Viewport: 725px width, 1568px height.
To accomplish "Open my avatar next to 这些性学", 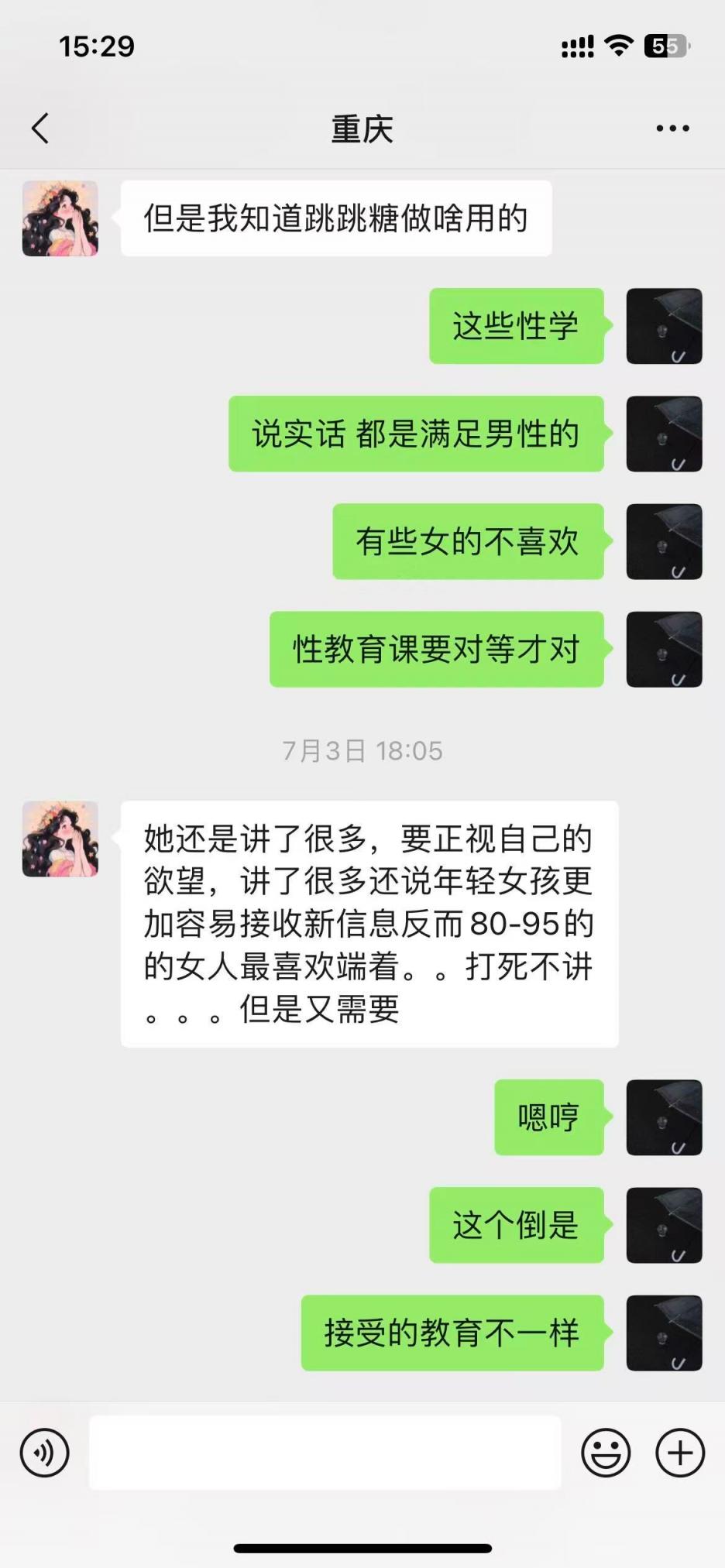I will coord(664,326).
